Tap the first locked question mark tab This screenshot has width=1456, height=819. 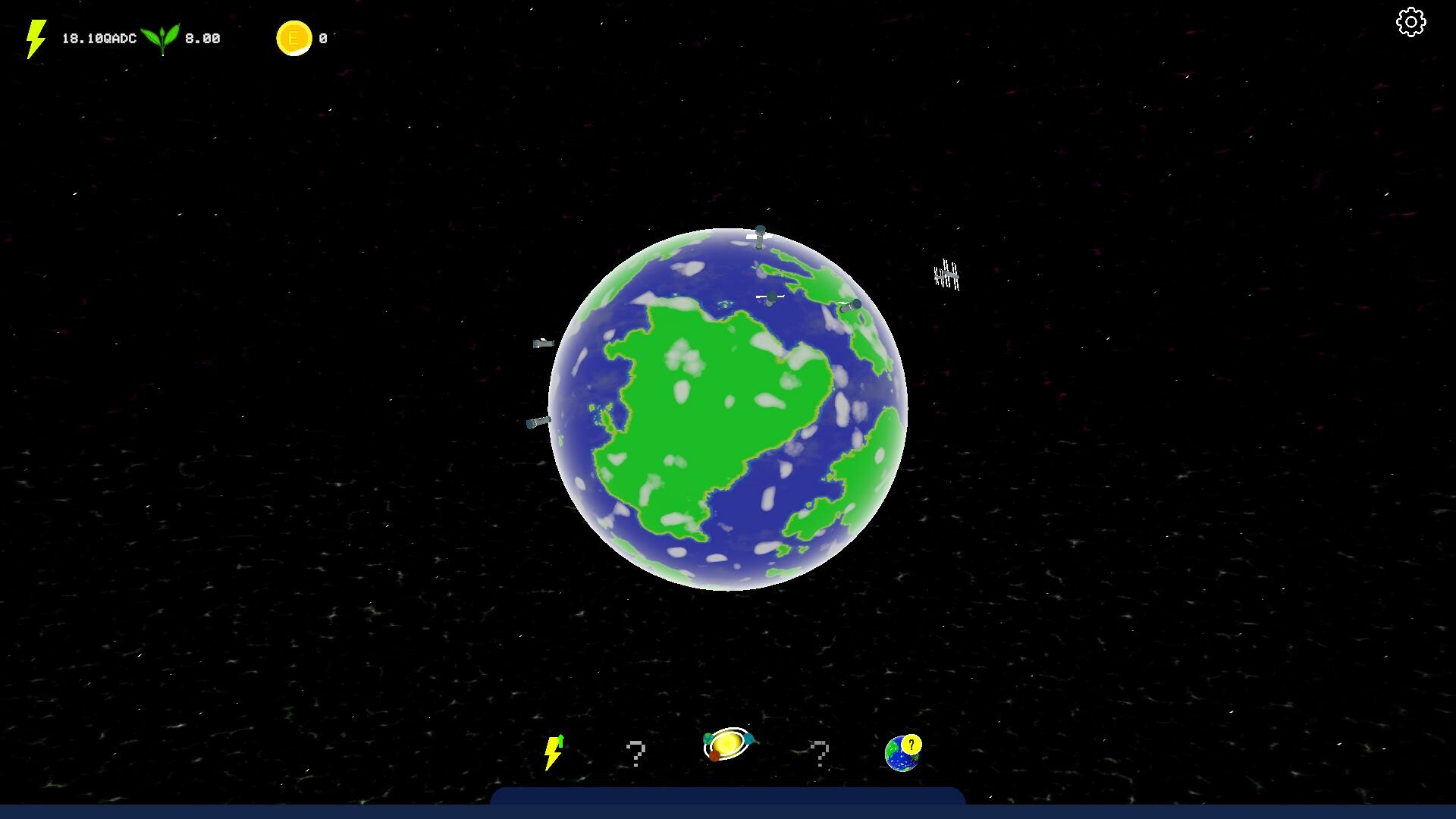635,754
